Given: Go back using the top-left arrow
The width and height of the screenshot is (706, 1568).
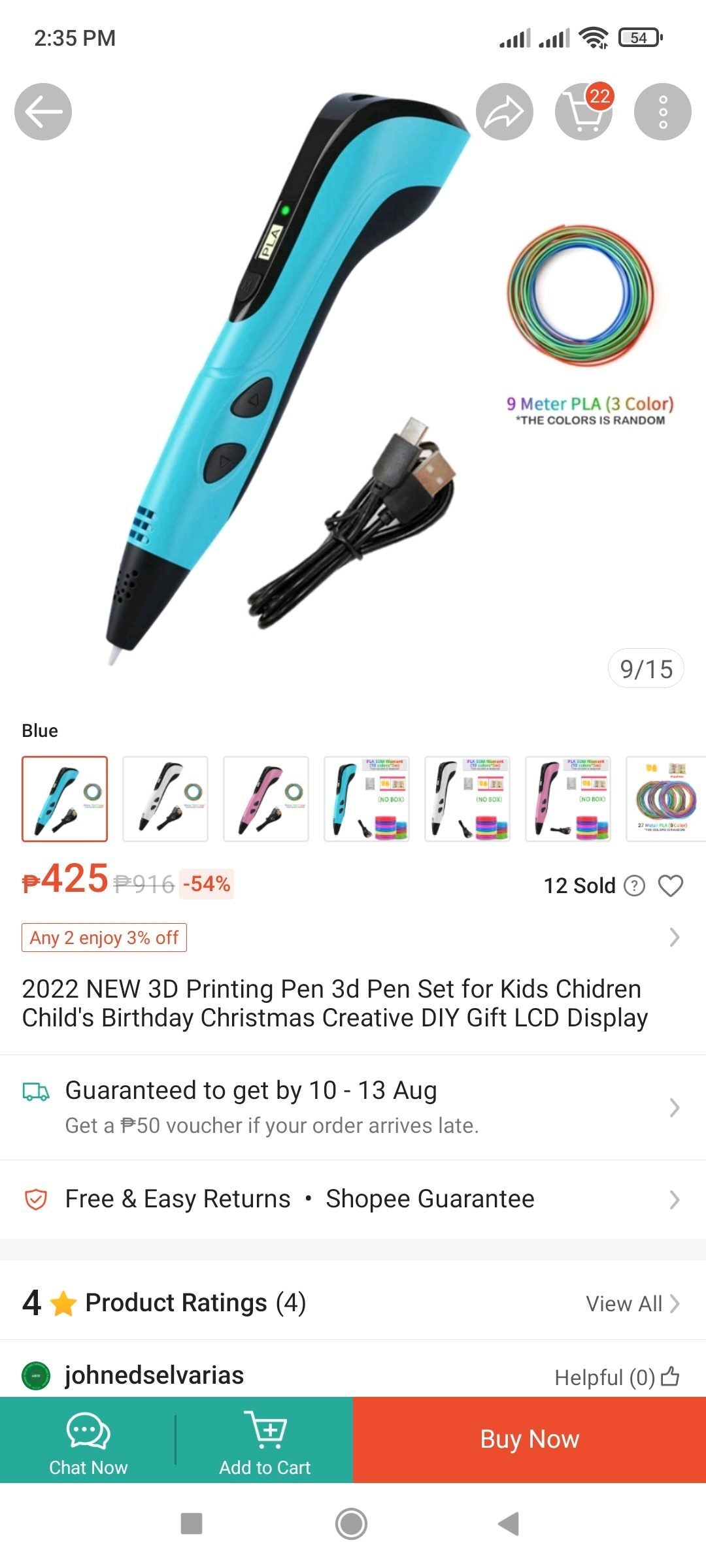Looking at the screenshot, I should click(x=43, y=112).
